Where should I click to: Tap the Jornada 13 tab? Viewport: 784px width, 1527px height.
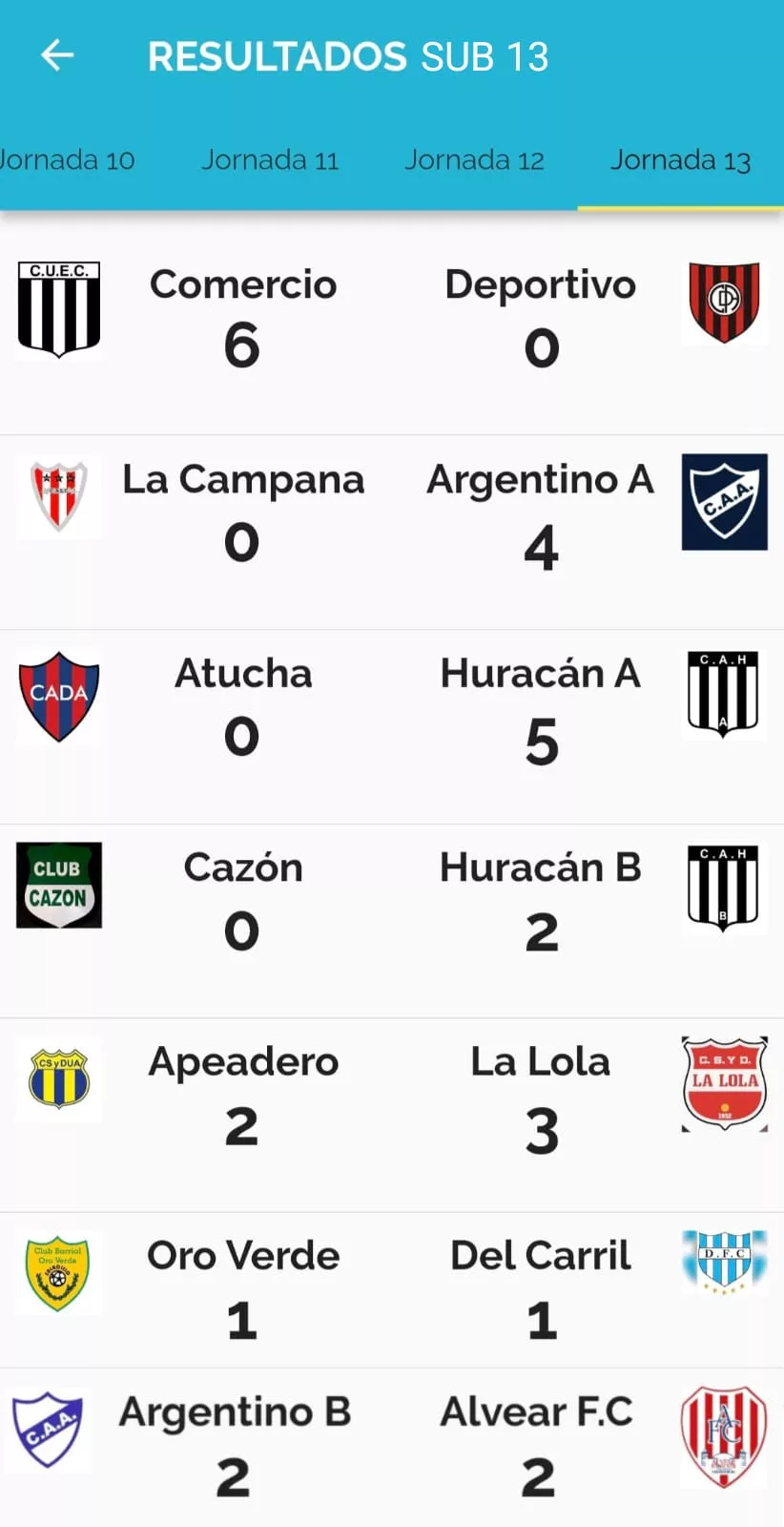pos(680,160)
